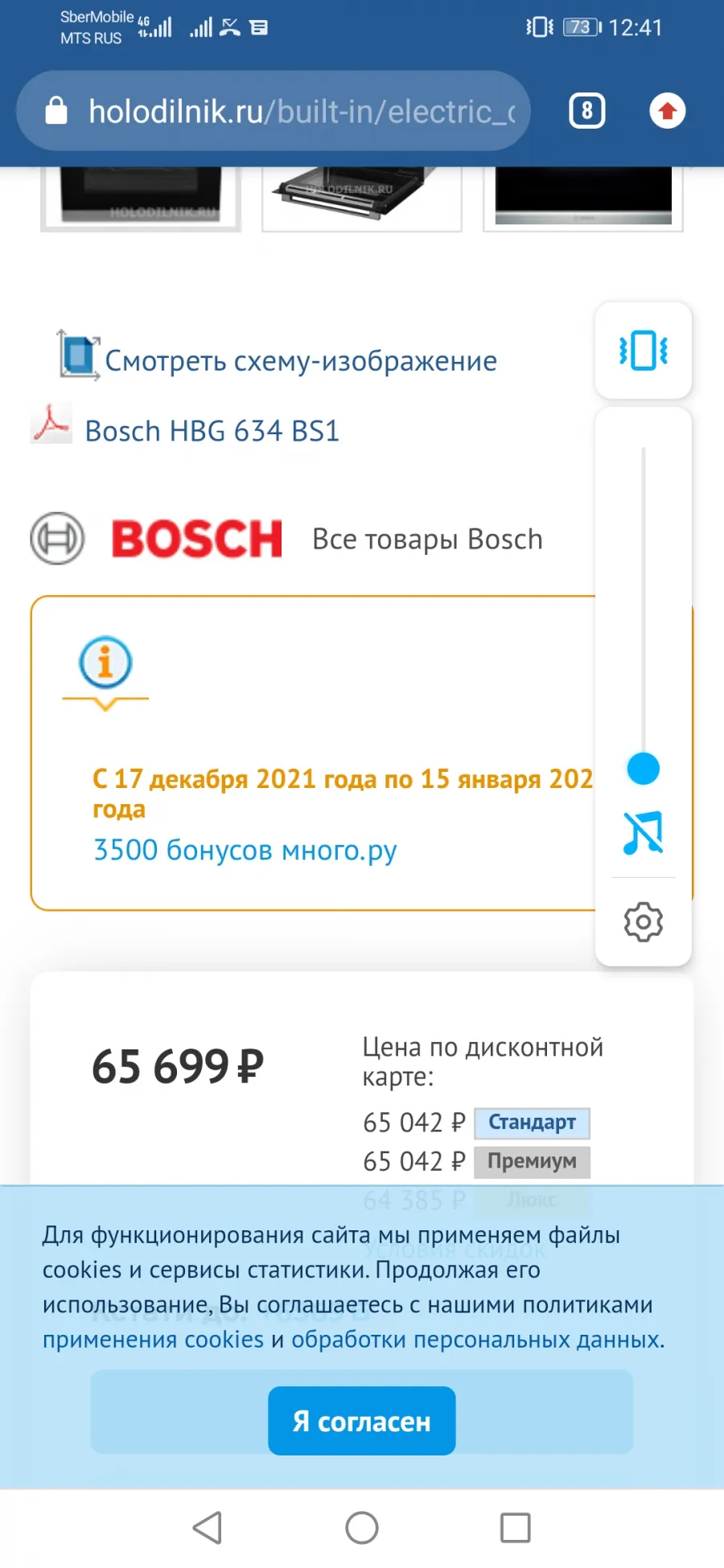
Task: Open Все товары Bosch link
Action: click(x=427, y=539)
